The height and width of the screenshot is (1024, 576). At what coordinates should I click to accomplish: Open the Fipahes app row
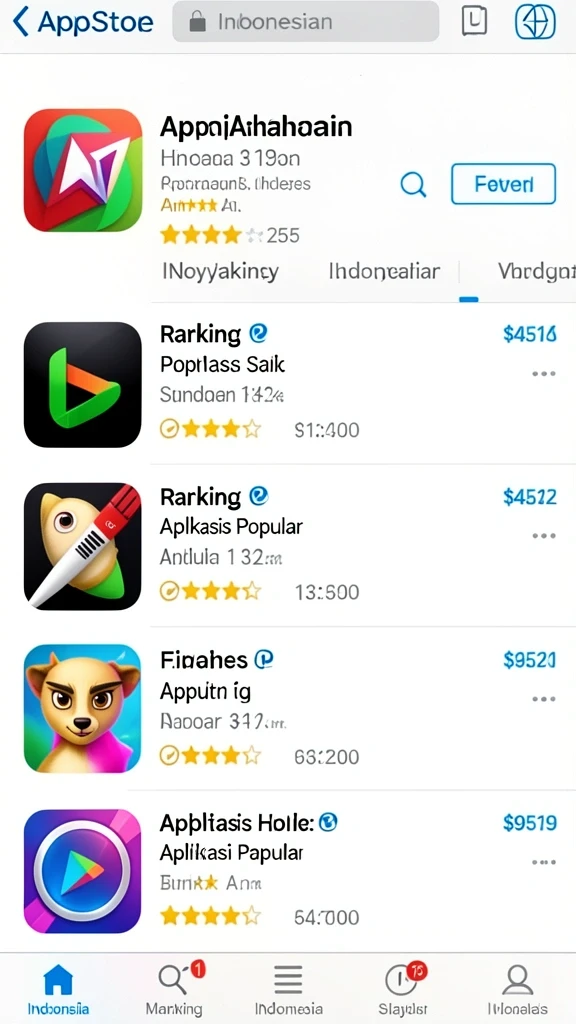click(x=288, y=709)
